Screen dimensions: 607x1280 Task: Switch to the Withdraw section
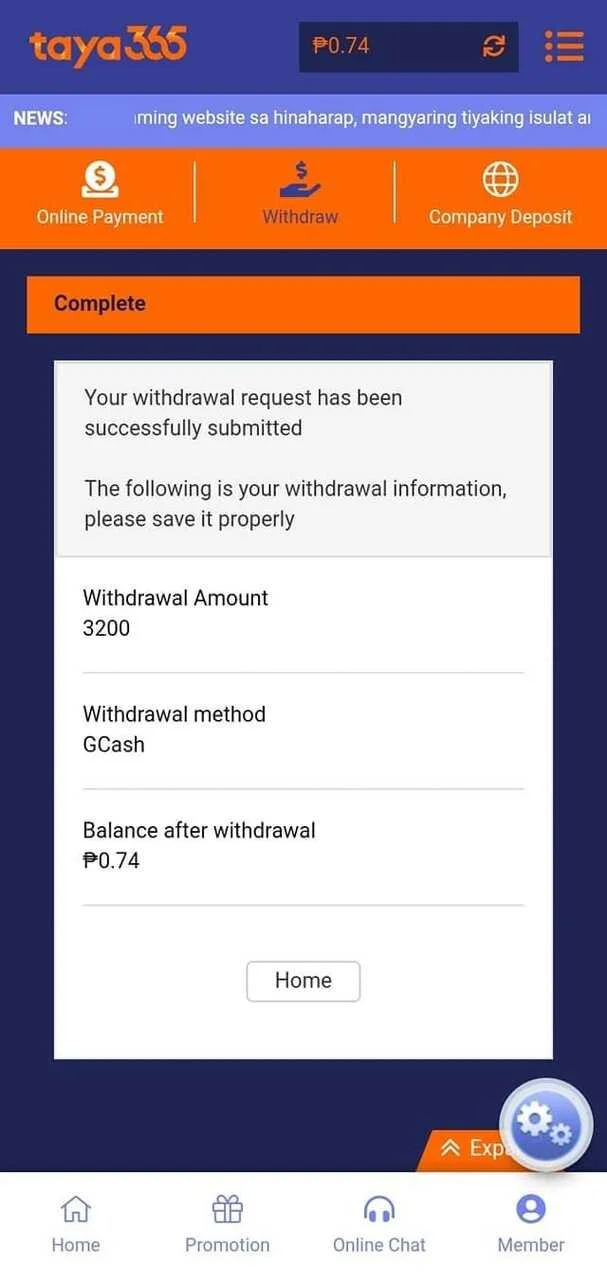300,196
